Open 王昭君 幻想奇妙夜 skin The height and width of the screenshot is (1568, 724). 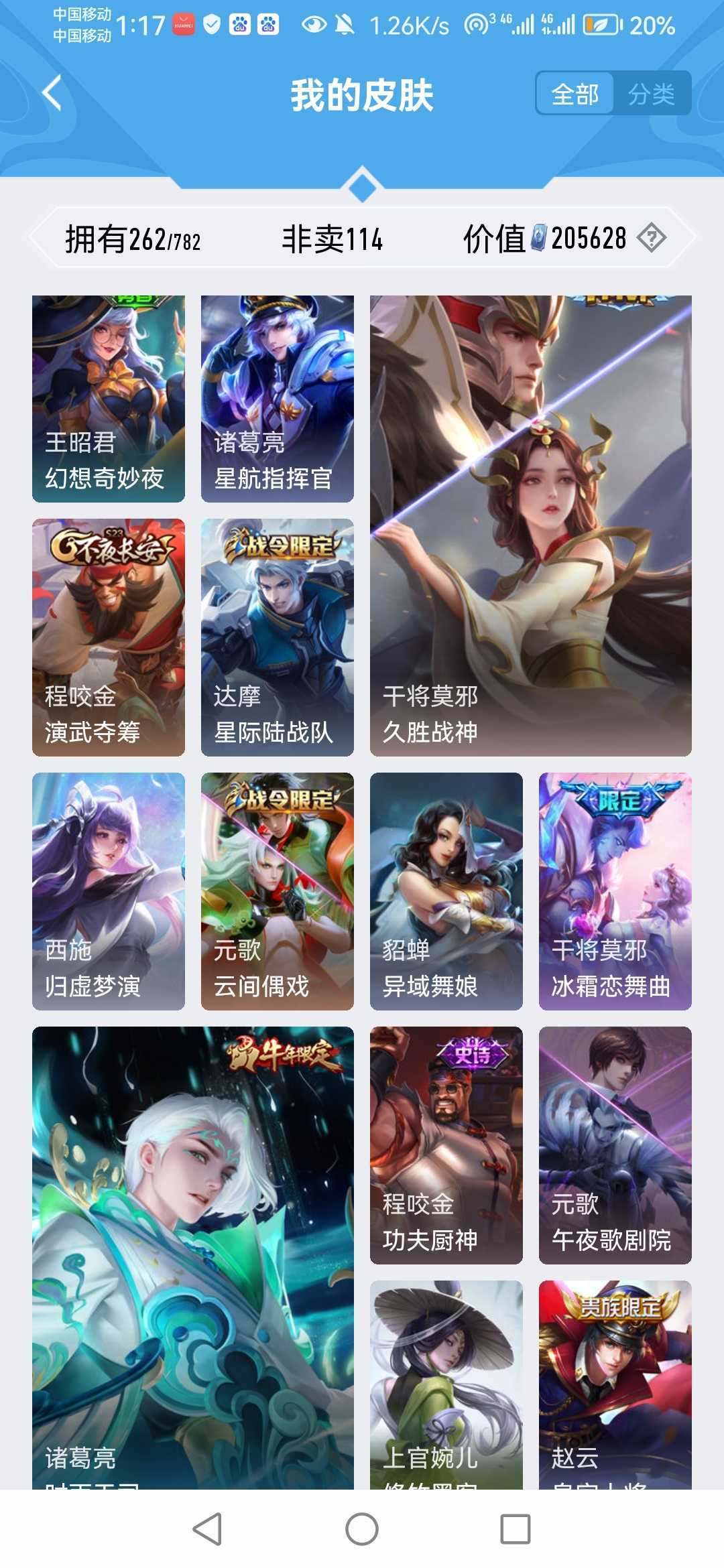(109, 399)
